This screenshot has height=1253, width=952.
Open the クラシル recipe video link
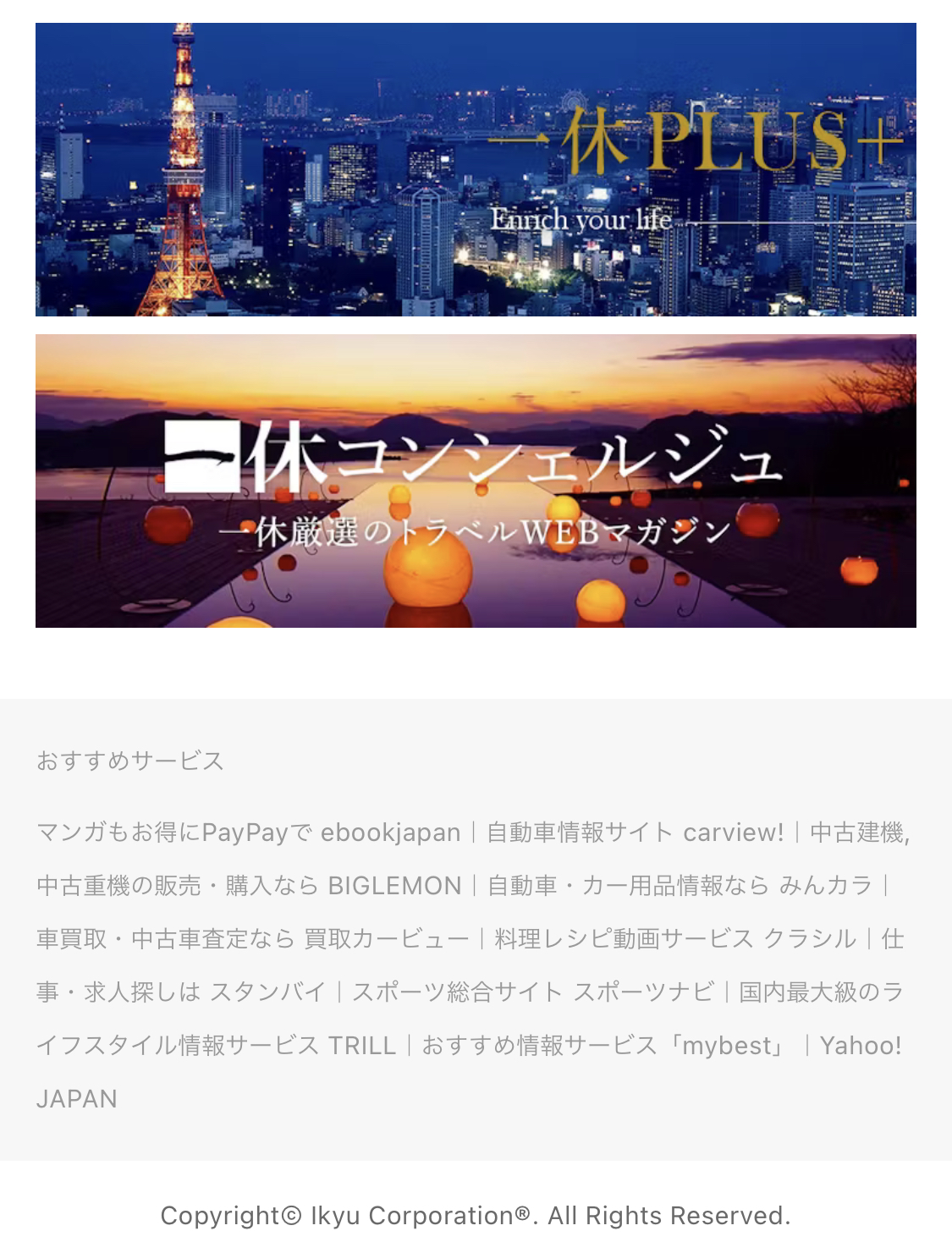[x=675, y=939]
